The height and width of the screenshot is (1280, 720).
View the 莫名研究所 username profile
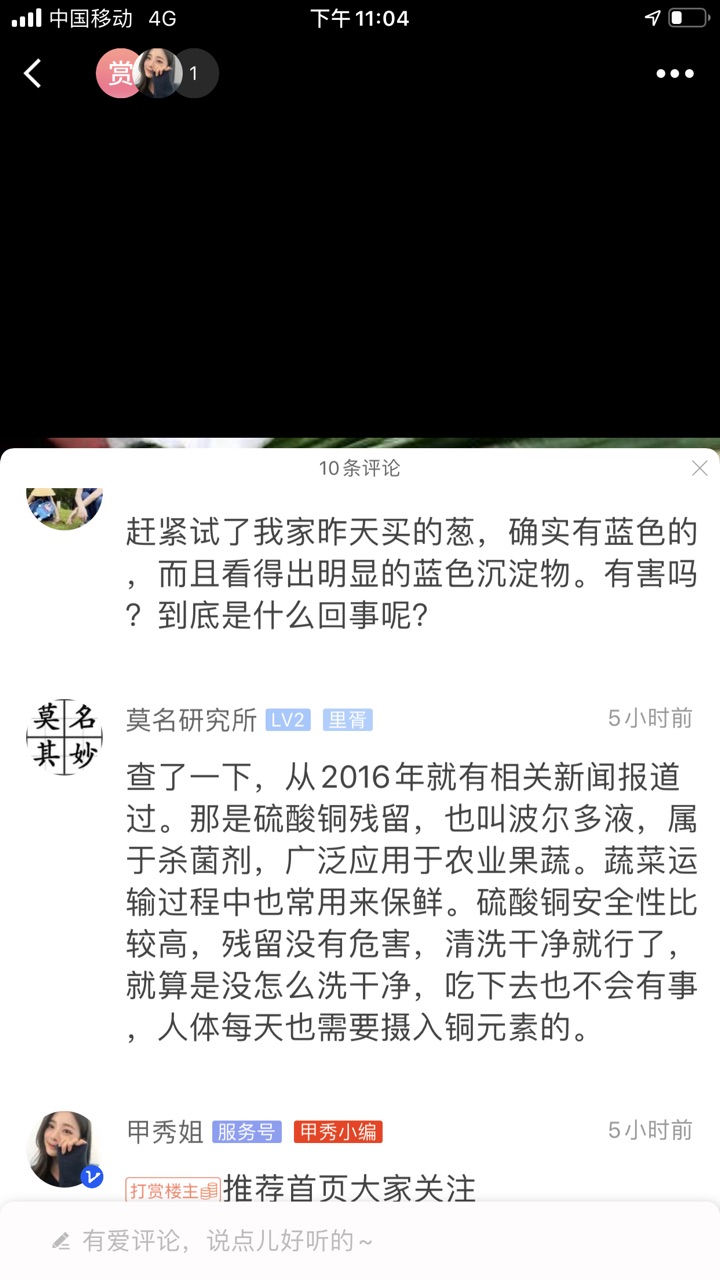coord(191,719)
